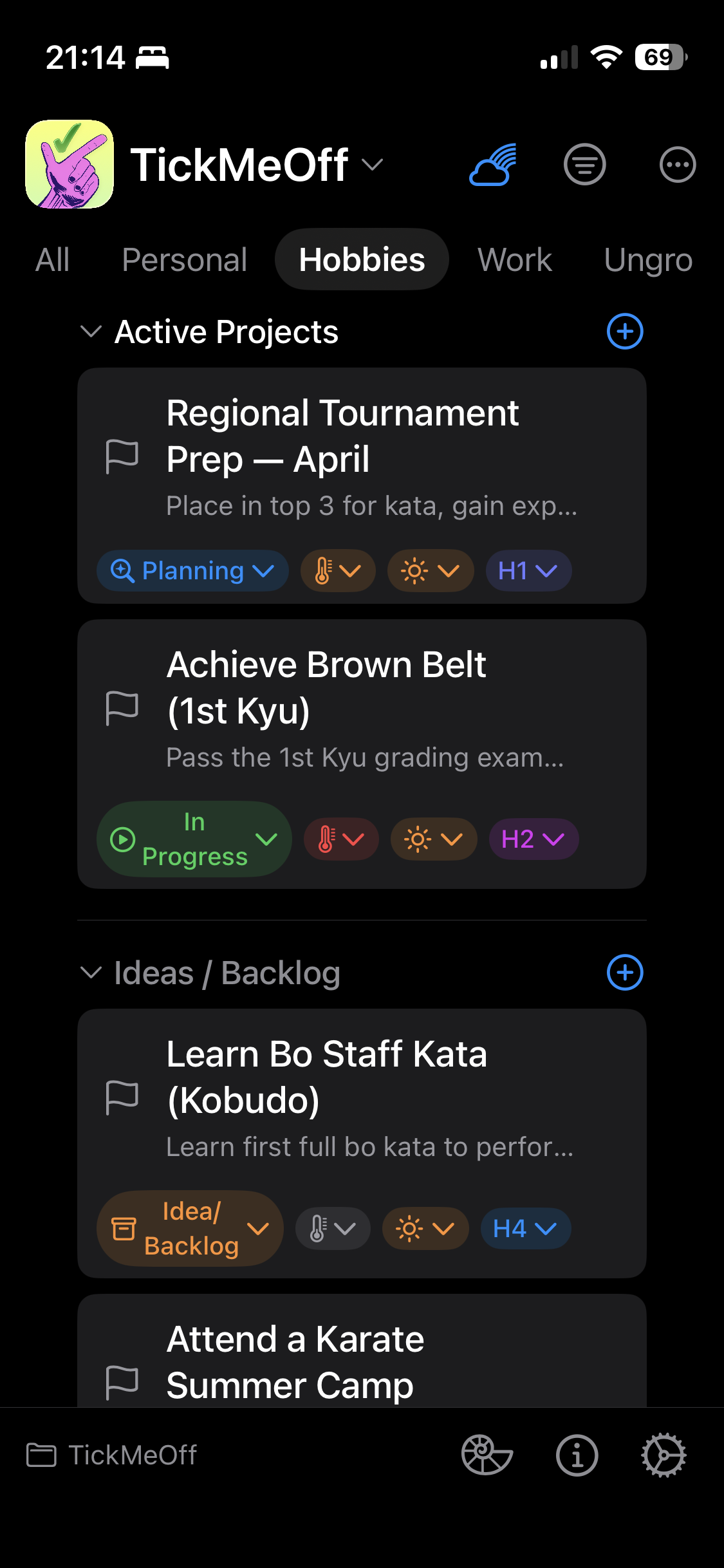Collapse the Ideas / Backlog section

point(91,973)
